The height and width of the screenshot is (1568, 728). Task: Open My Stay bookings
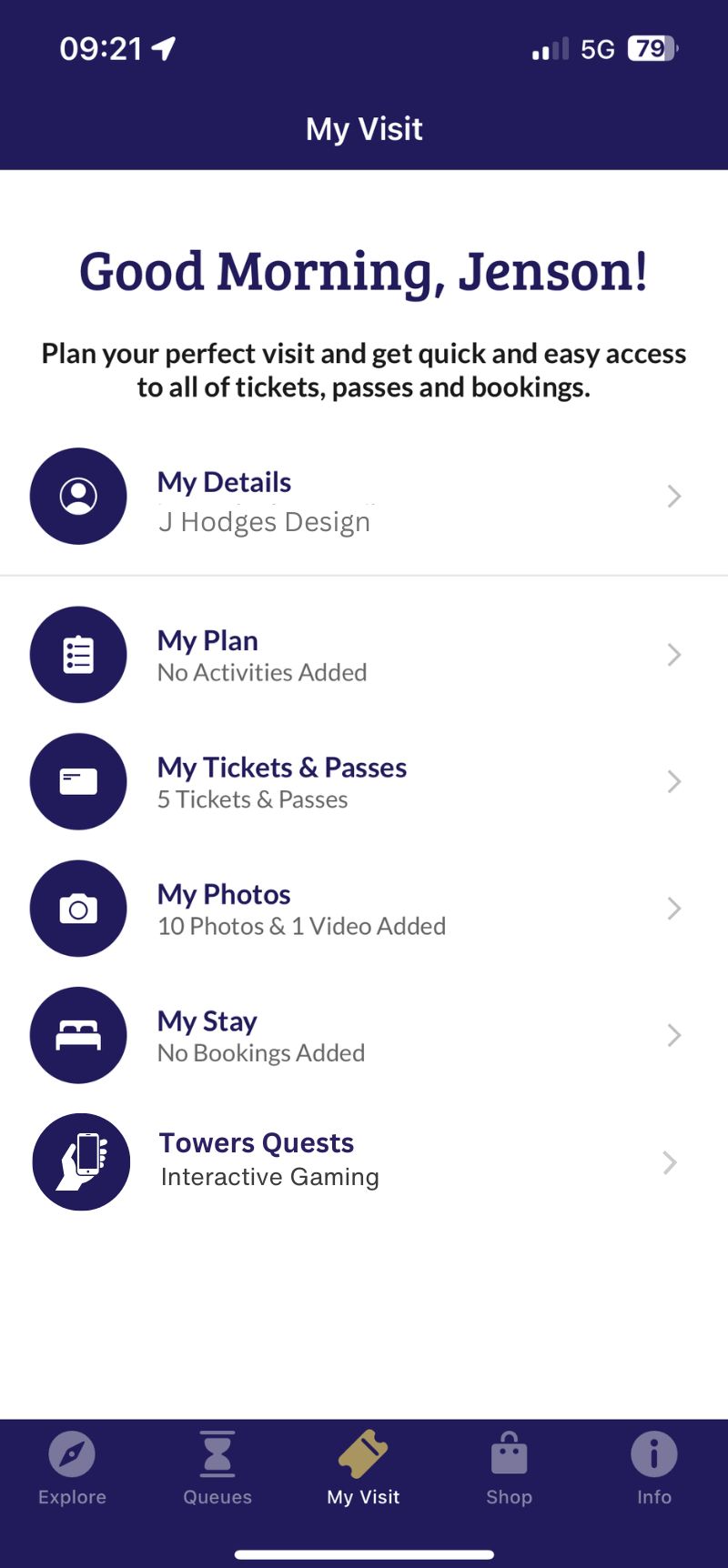pyautogui.click(x=364, y=1035)
